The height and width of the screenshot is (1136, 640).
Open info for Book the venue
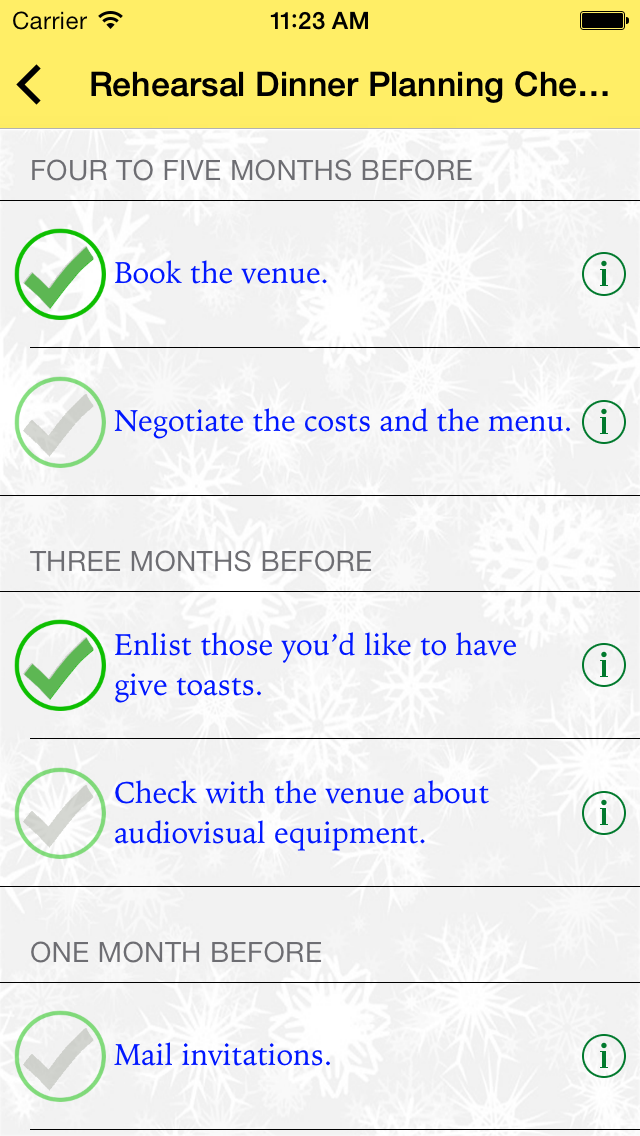coord(603,274)
